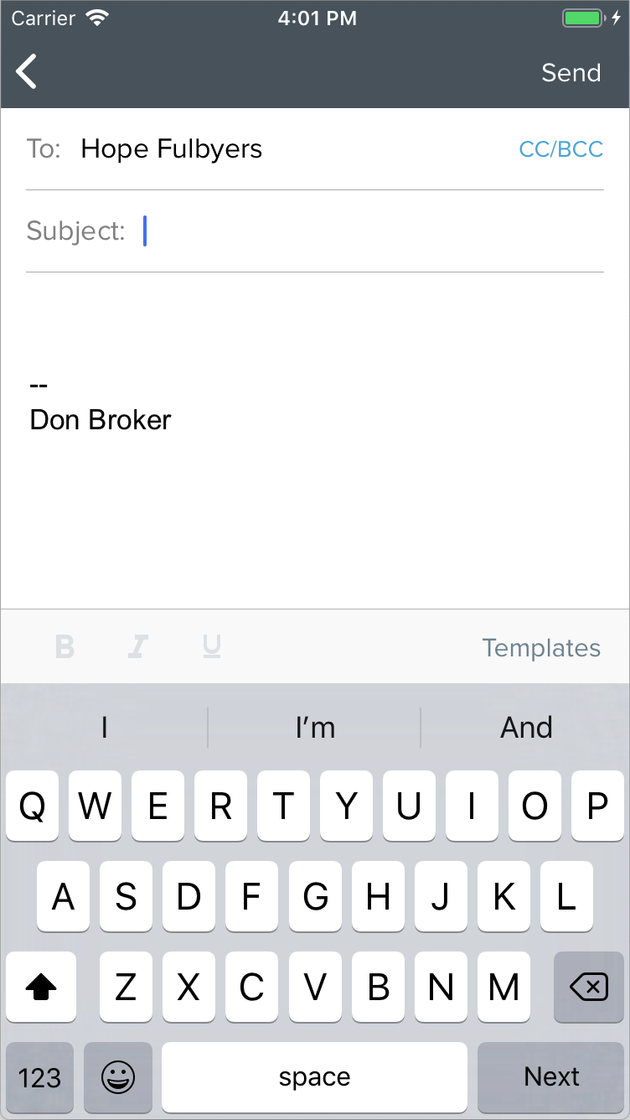630x1120 pixels.
Task: Switch keyboard to 123 numbers layout
Action: click(x=40, y=1076)
